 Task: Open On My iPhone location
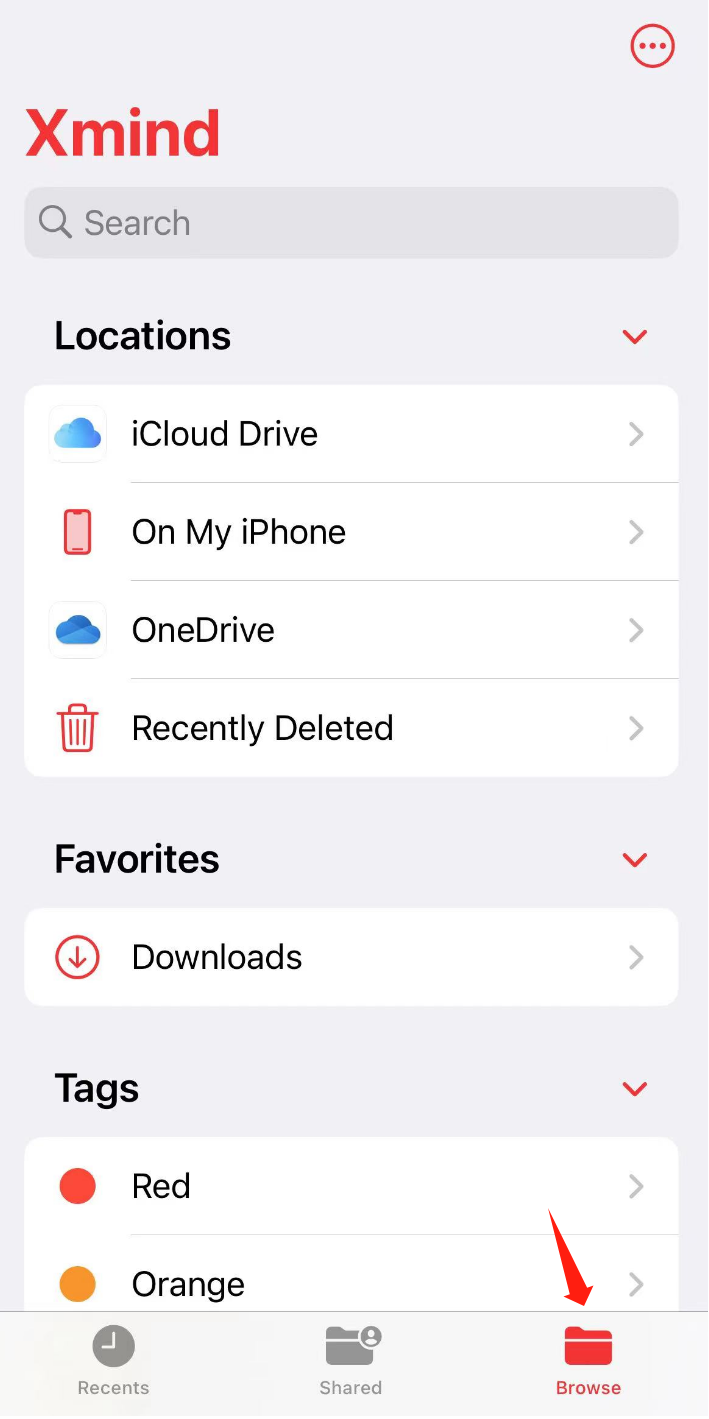click(351, 532)
